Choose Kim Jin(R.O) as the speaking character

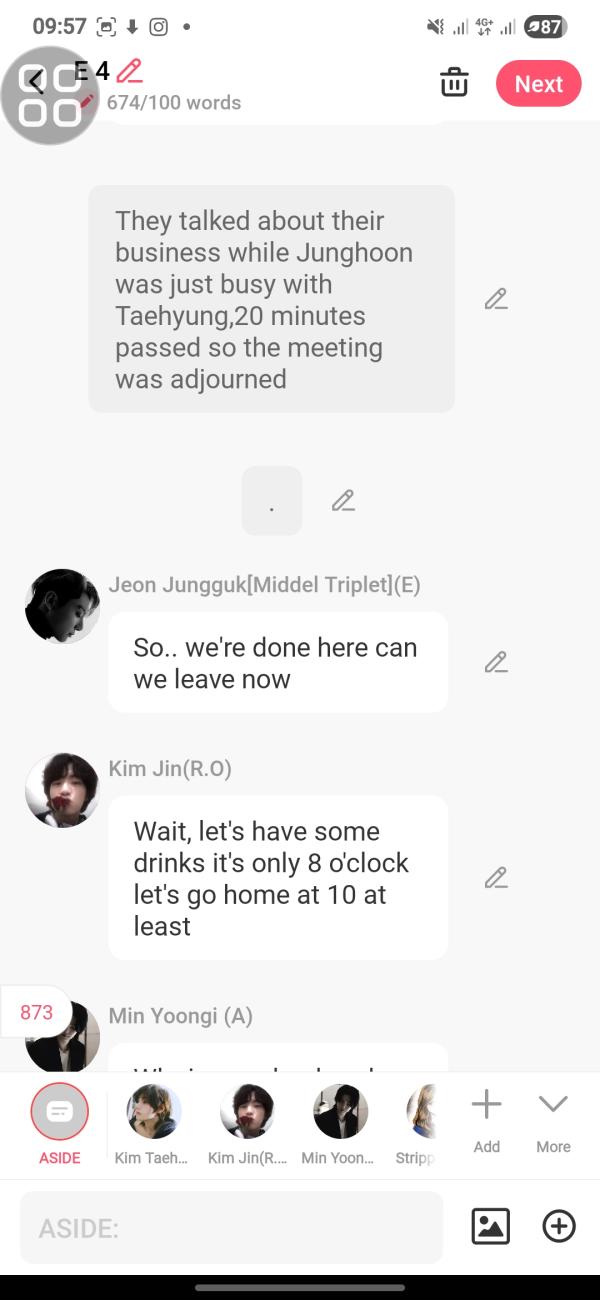[x=247, y=1122]
